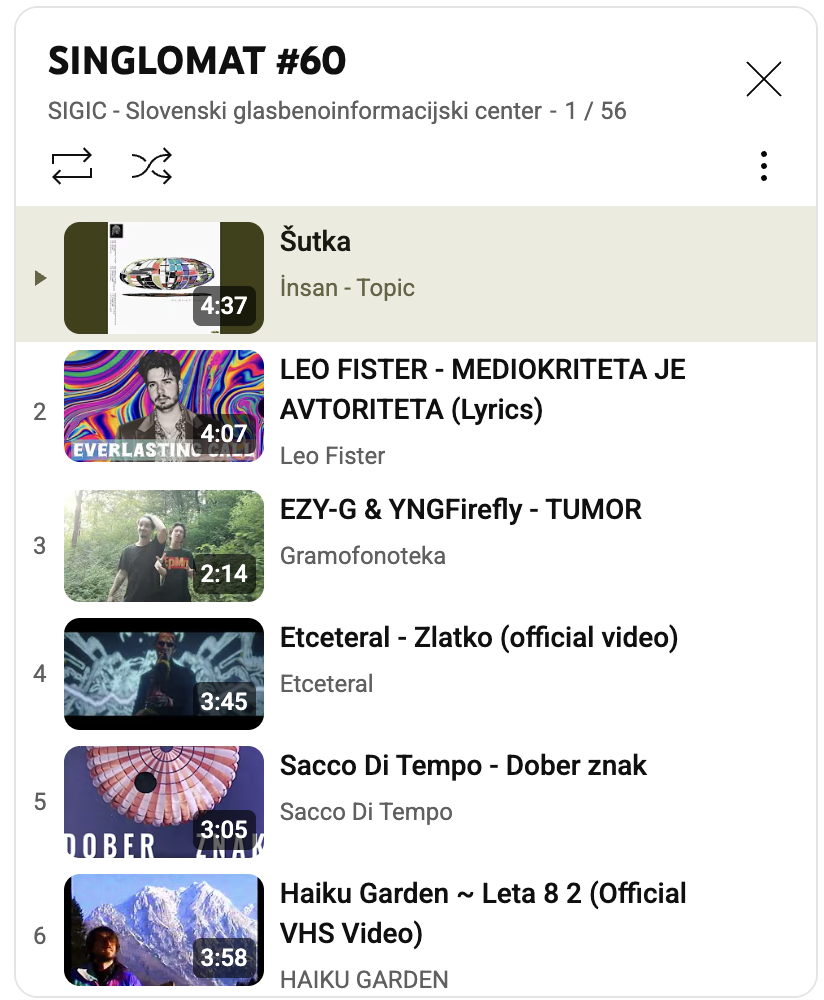Open the playlist overflow menu
Screen dimensions: 824x1000
coord(763,166)
